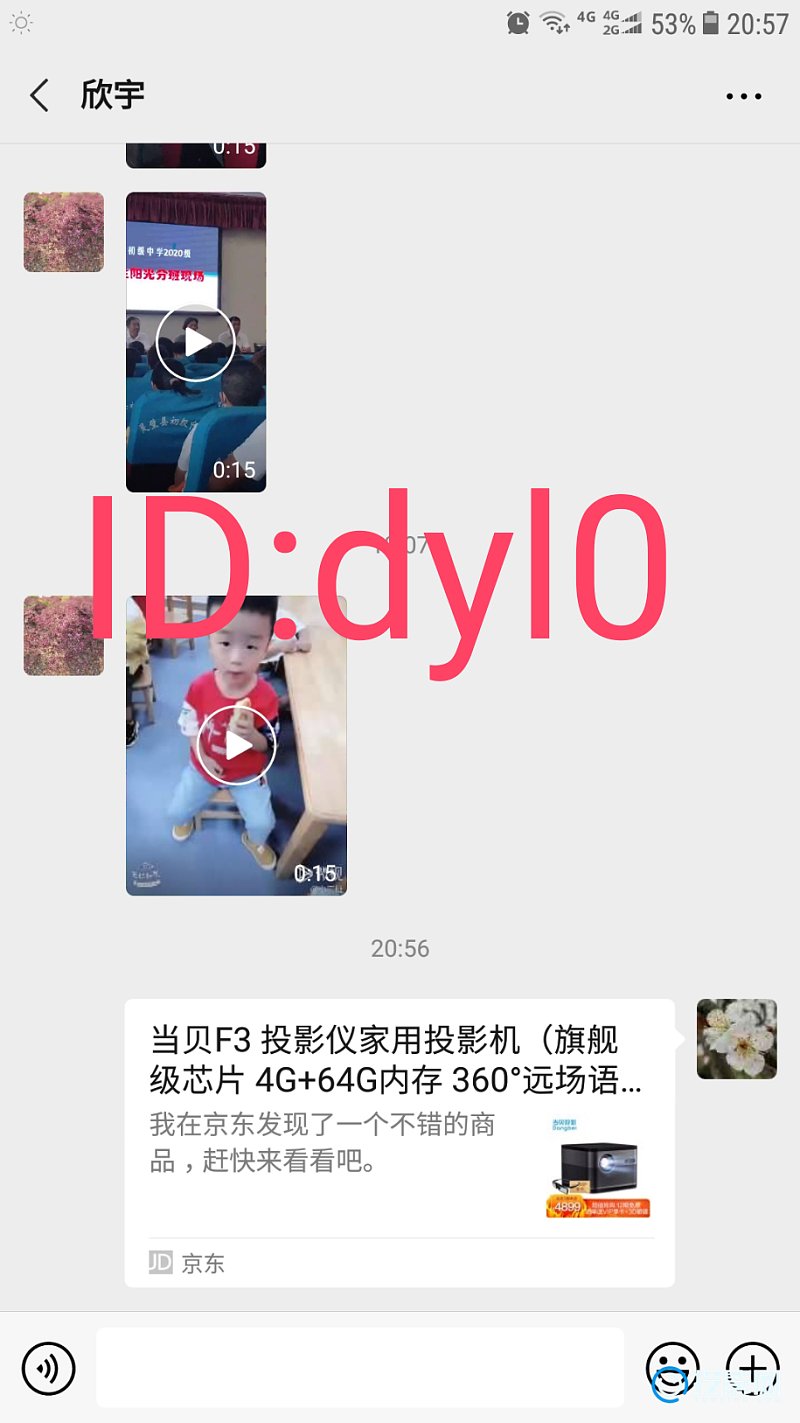Viewport: 800px width, 1423px height.
Task: Go back from the 欣宇 chat
Action: tap(39, 96)
